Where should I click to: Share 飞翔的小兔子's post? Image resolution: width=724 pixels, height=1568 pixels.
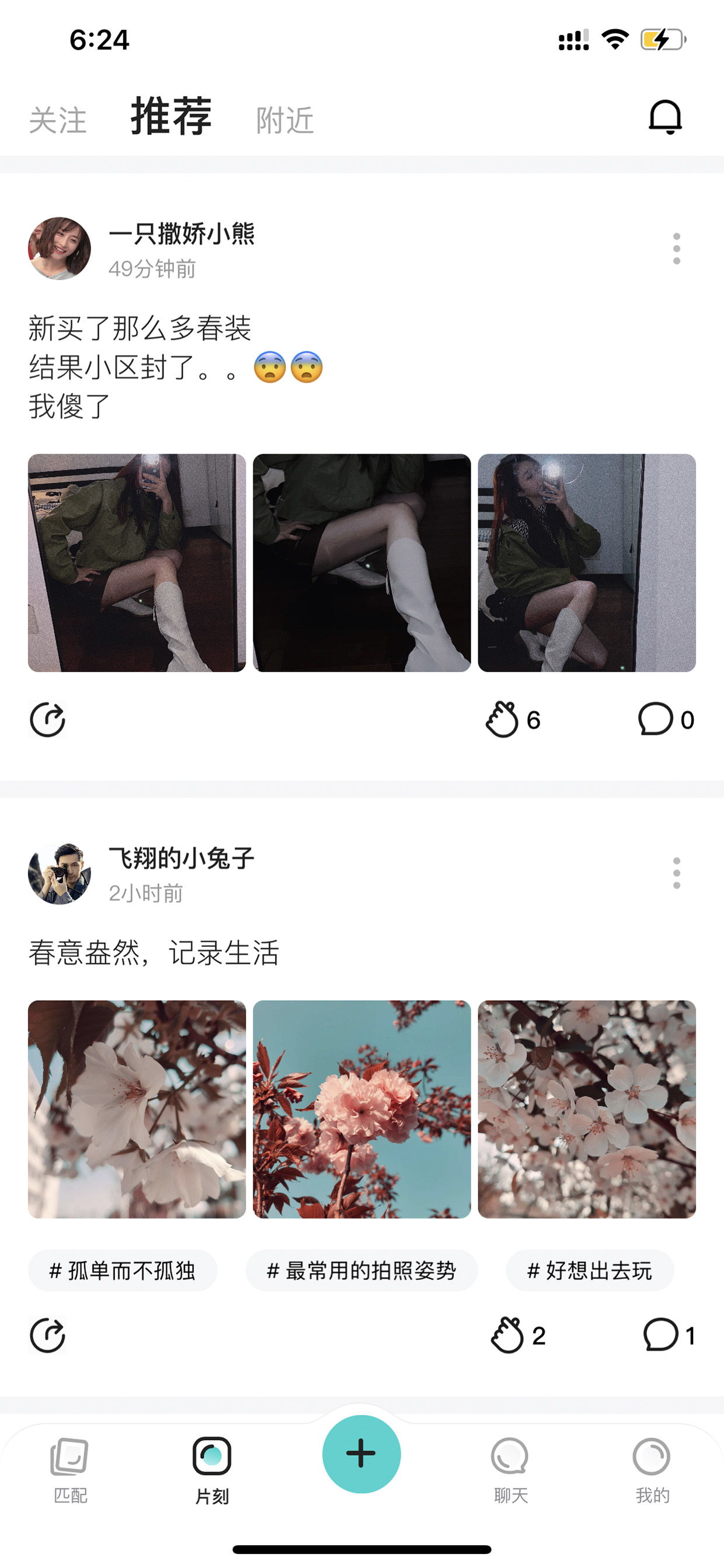coord(47,1335)
